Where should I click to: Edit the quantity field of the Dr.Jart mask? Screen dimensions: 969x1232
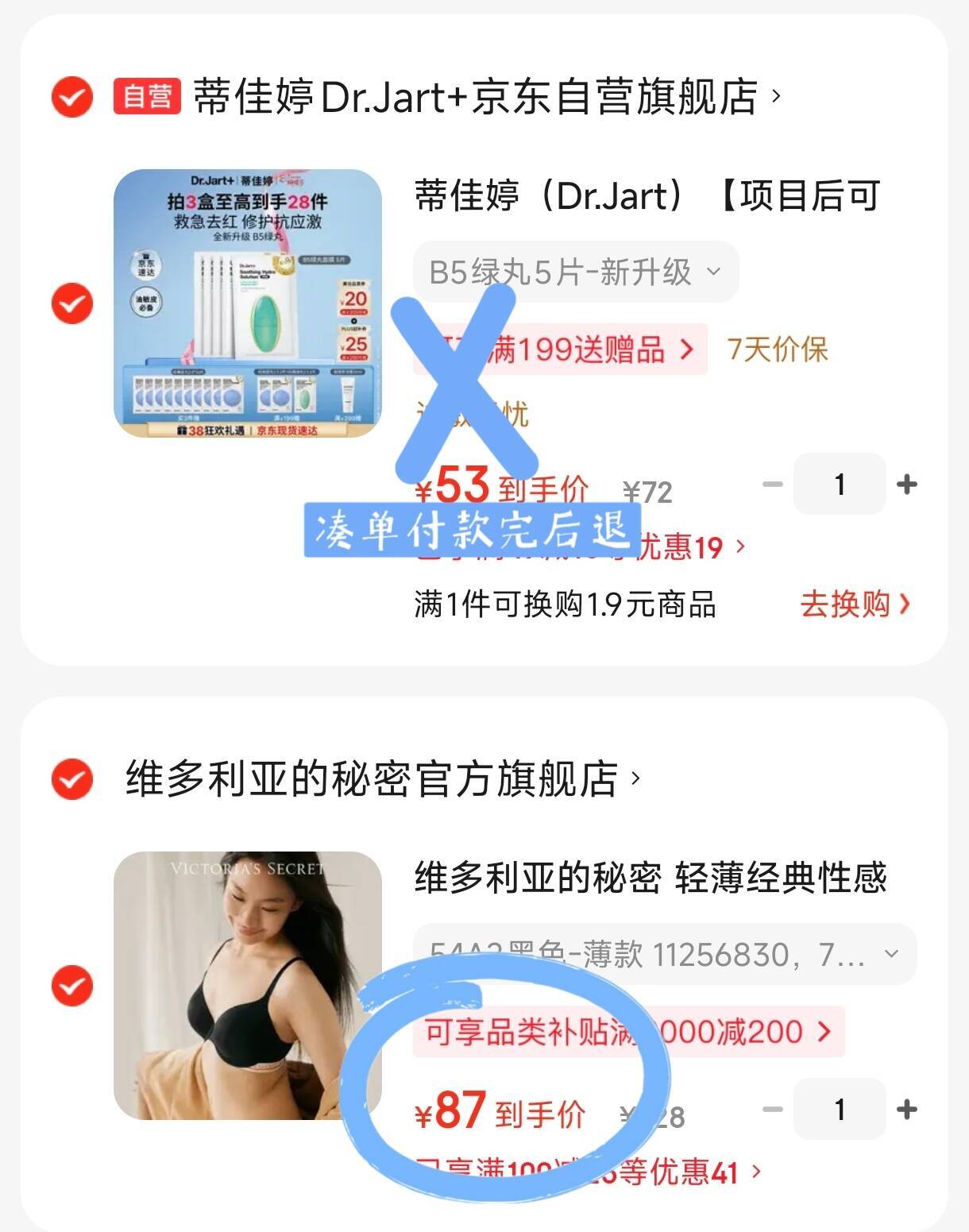click(840, 484)
